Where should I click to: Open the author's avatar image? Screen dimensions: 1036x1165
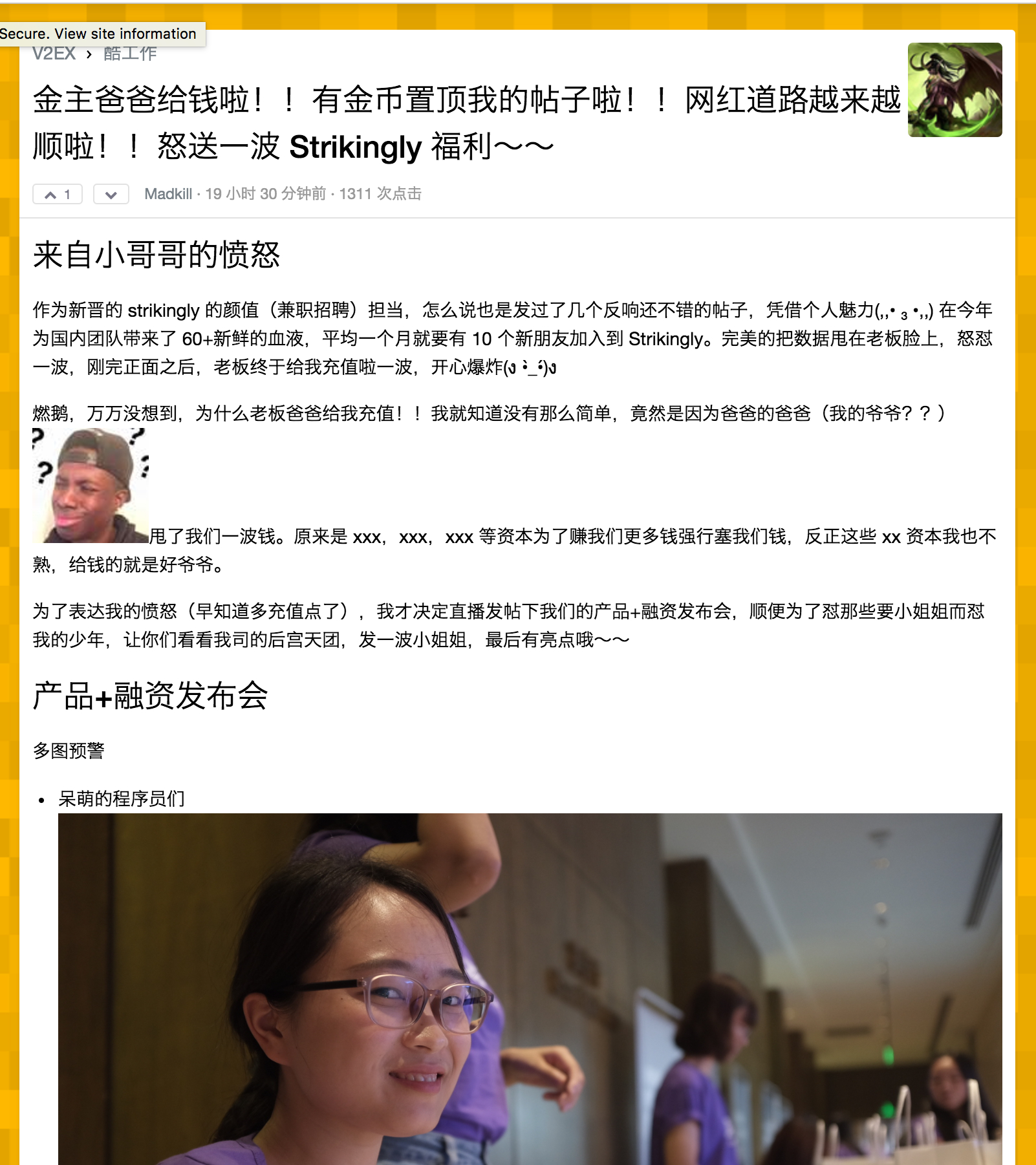[955, 90]
